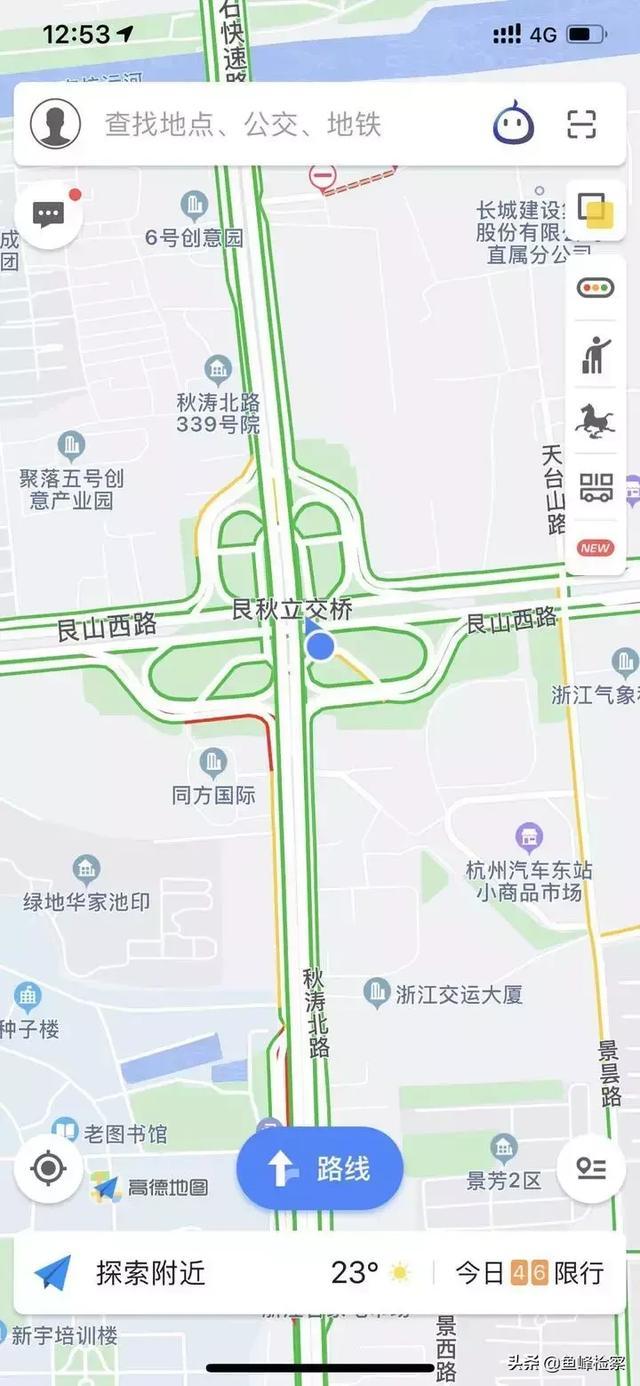Open the map layers button
Viewport: 640px width, 1386px height.
596,211
